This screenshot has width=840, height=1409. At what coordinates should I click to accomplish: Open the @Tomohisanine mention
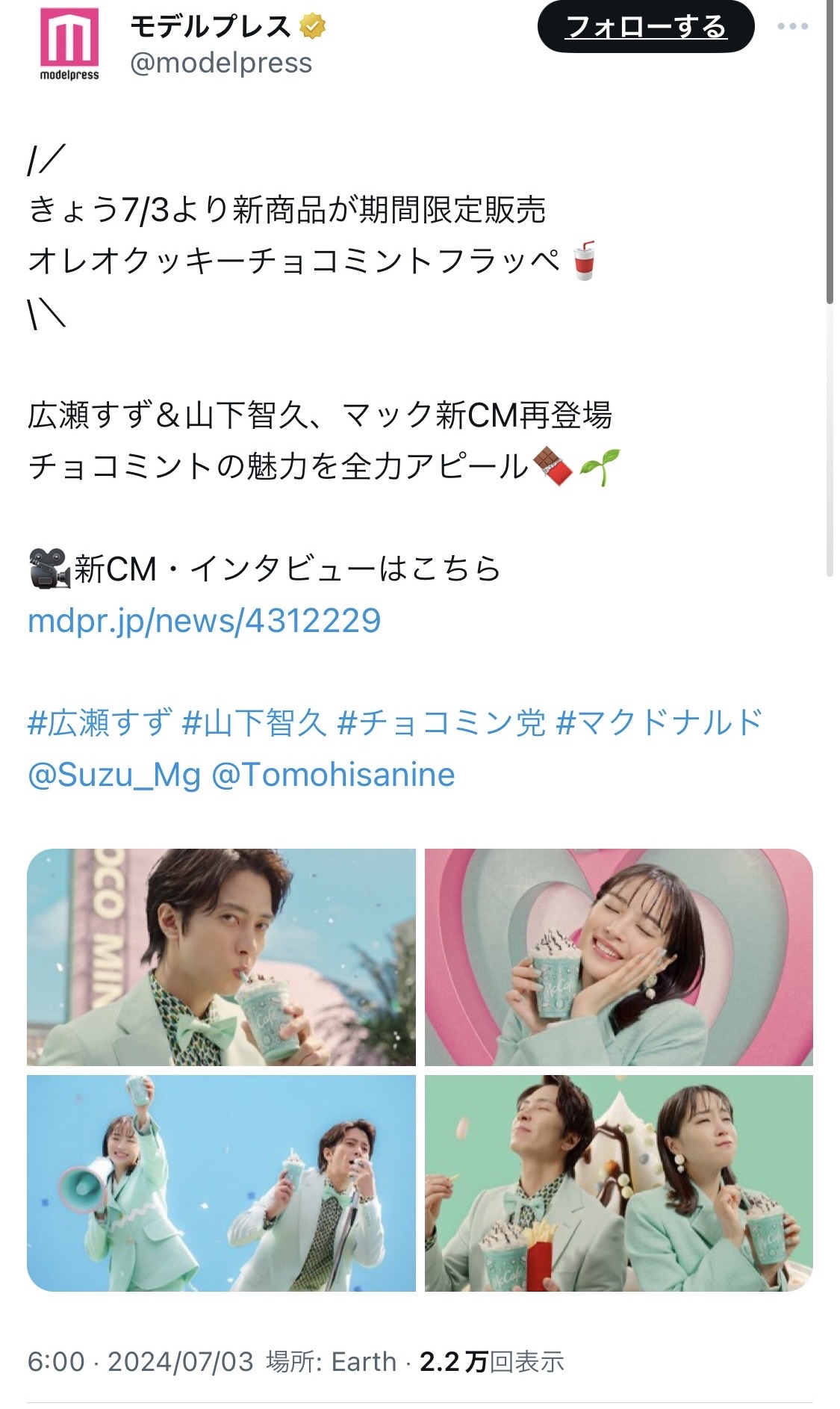pyautogui.click(x=333, y=775)
